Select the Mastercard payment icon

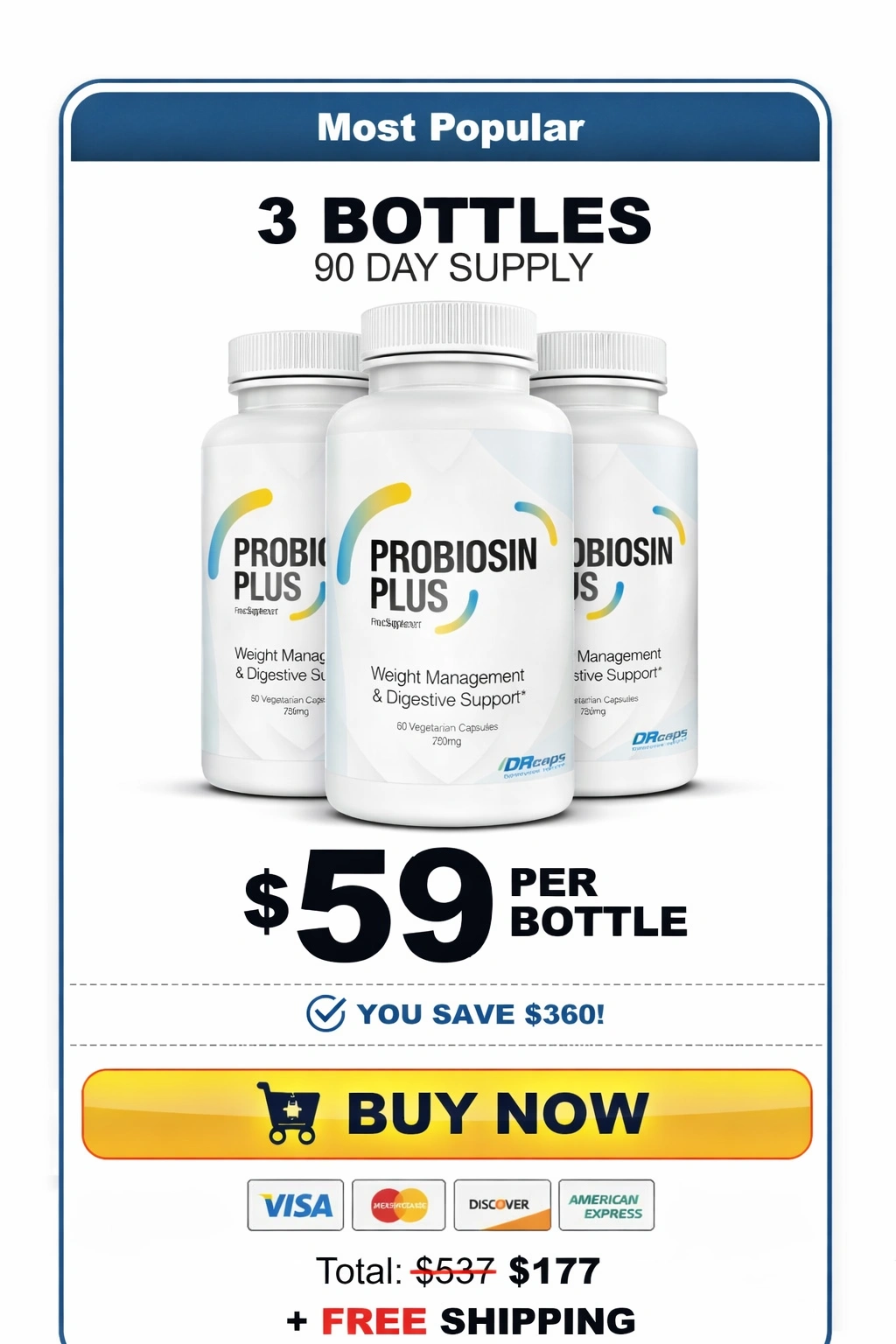[x=399, y=1205]
